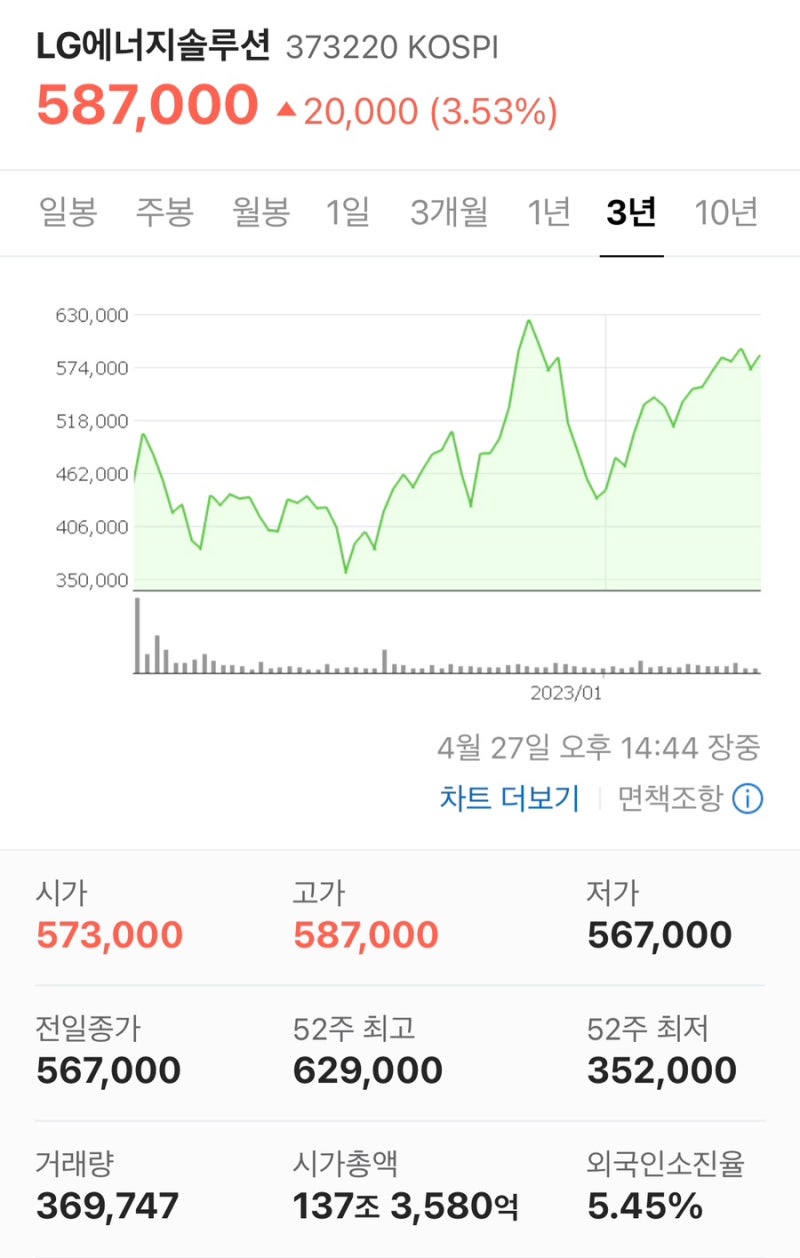Re-select the active 3년 tab
Image resolution: width=800 pixels, height=1258 pixels.
tap(632, 213)
